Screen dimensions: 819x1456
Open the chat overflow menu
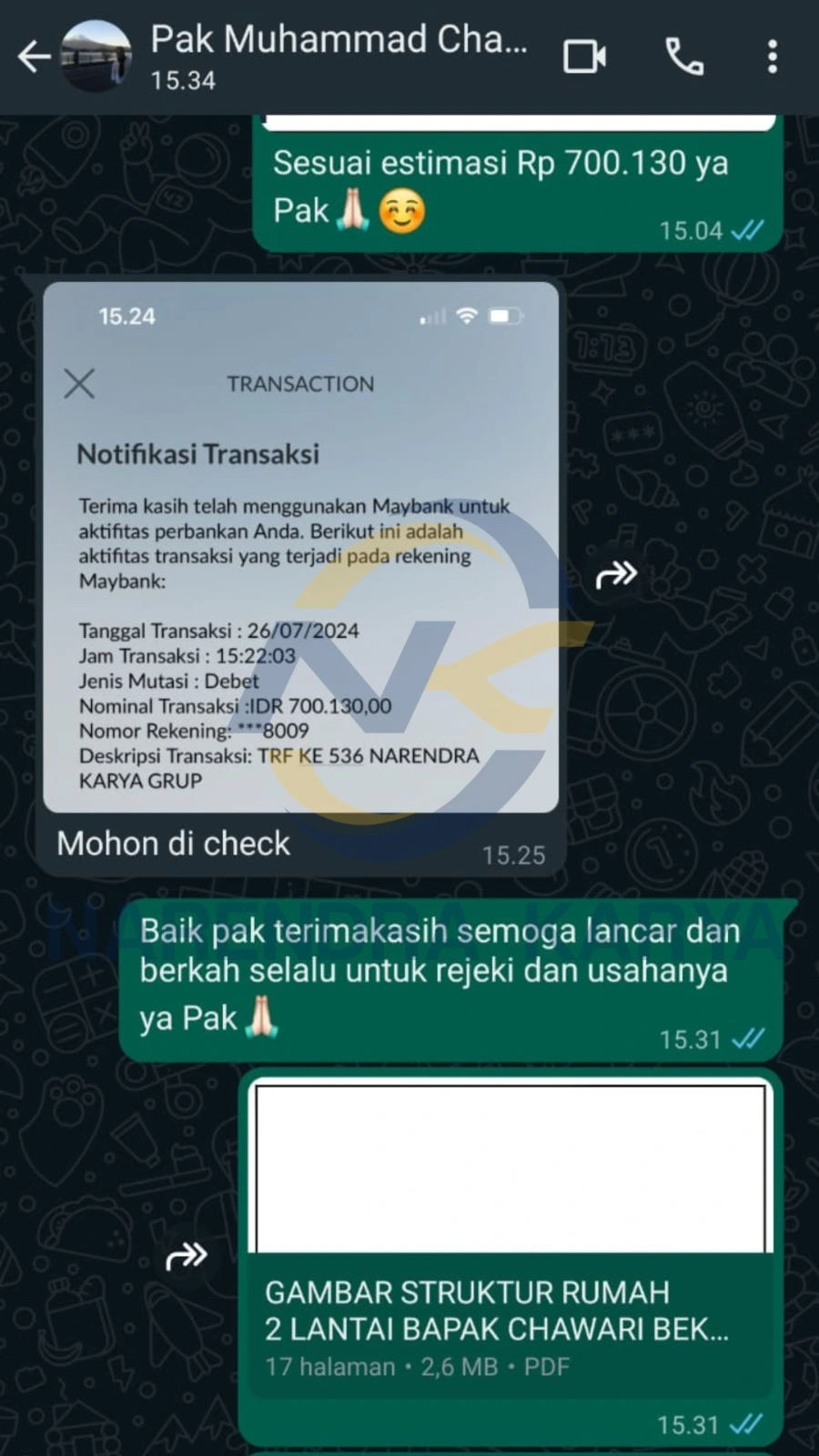(x=772, y=56)
